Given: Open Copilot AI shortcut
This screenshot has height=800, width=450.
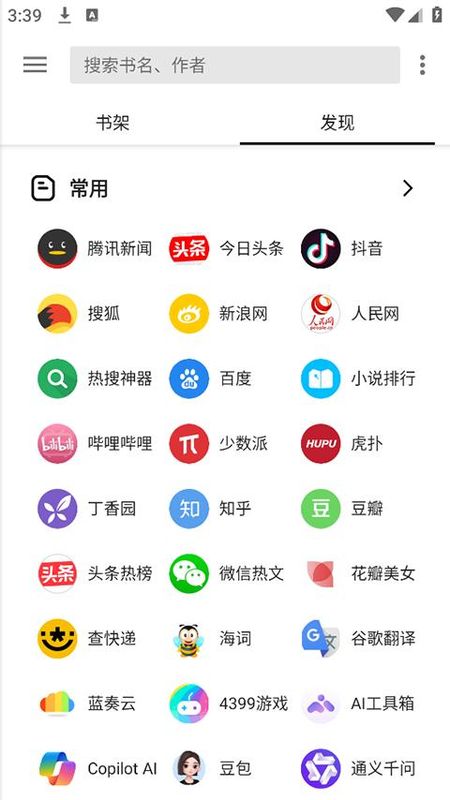Looking at the screenshot, I should tap(97, 768).
